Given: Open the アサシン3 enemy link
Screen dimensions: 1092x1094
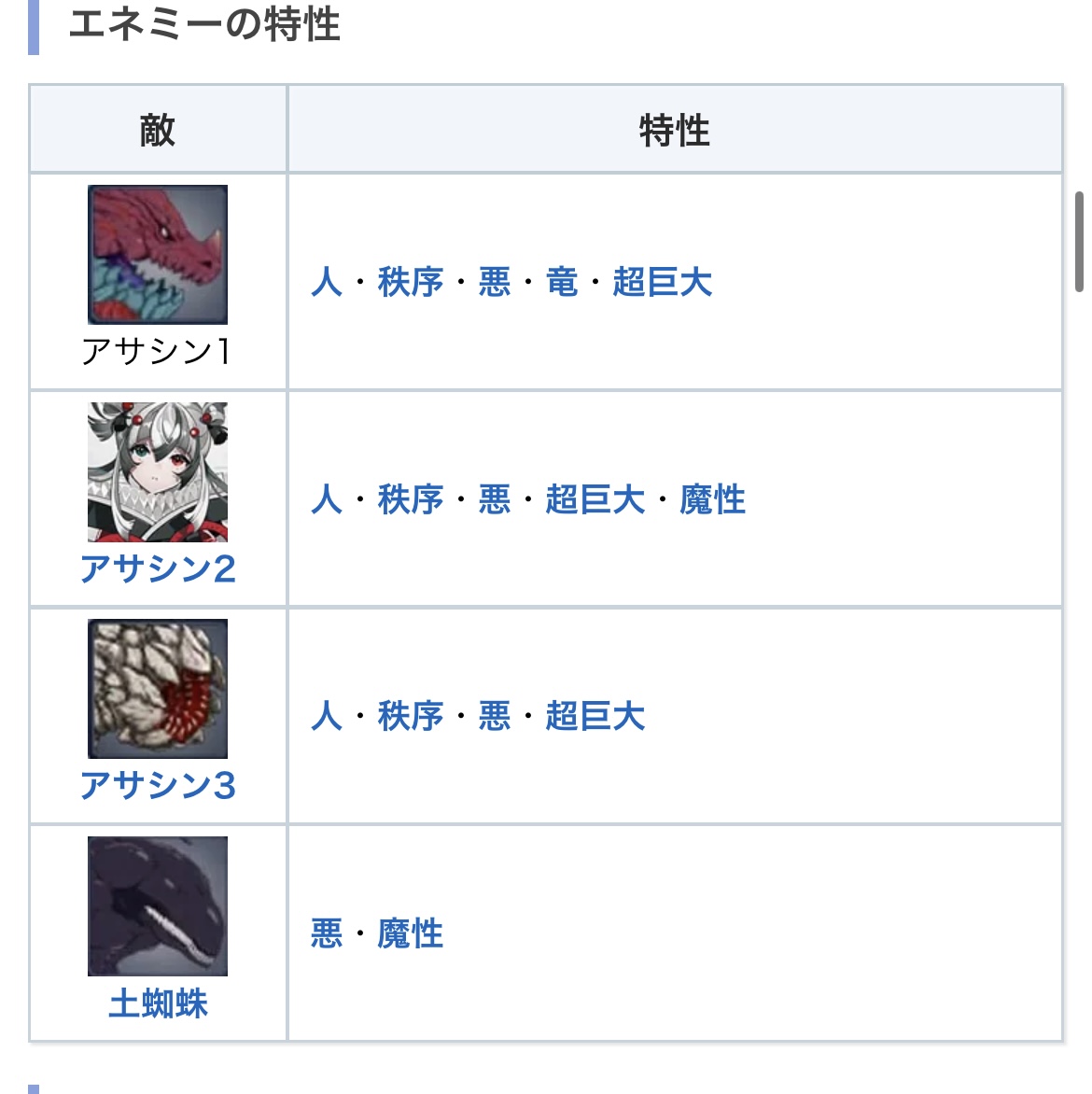Looking at the screenshot, I should pyautogui.click(x=158, y=785).
